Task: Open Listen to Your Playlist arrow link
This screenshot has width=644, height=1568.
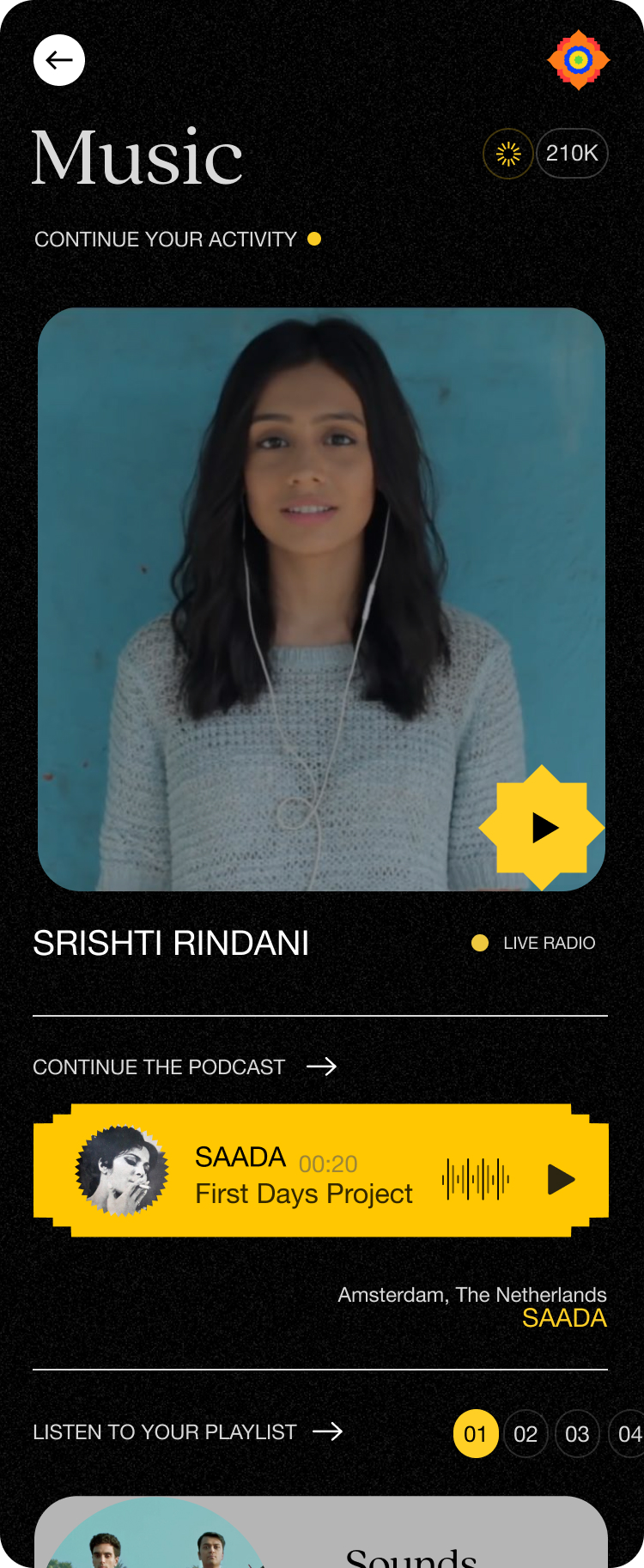Action: pos(327,1431)
